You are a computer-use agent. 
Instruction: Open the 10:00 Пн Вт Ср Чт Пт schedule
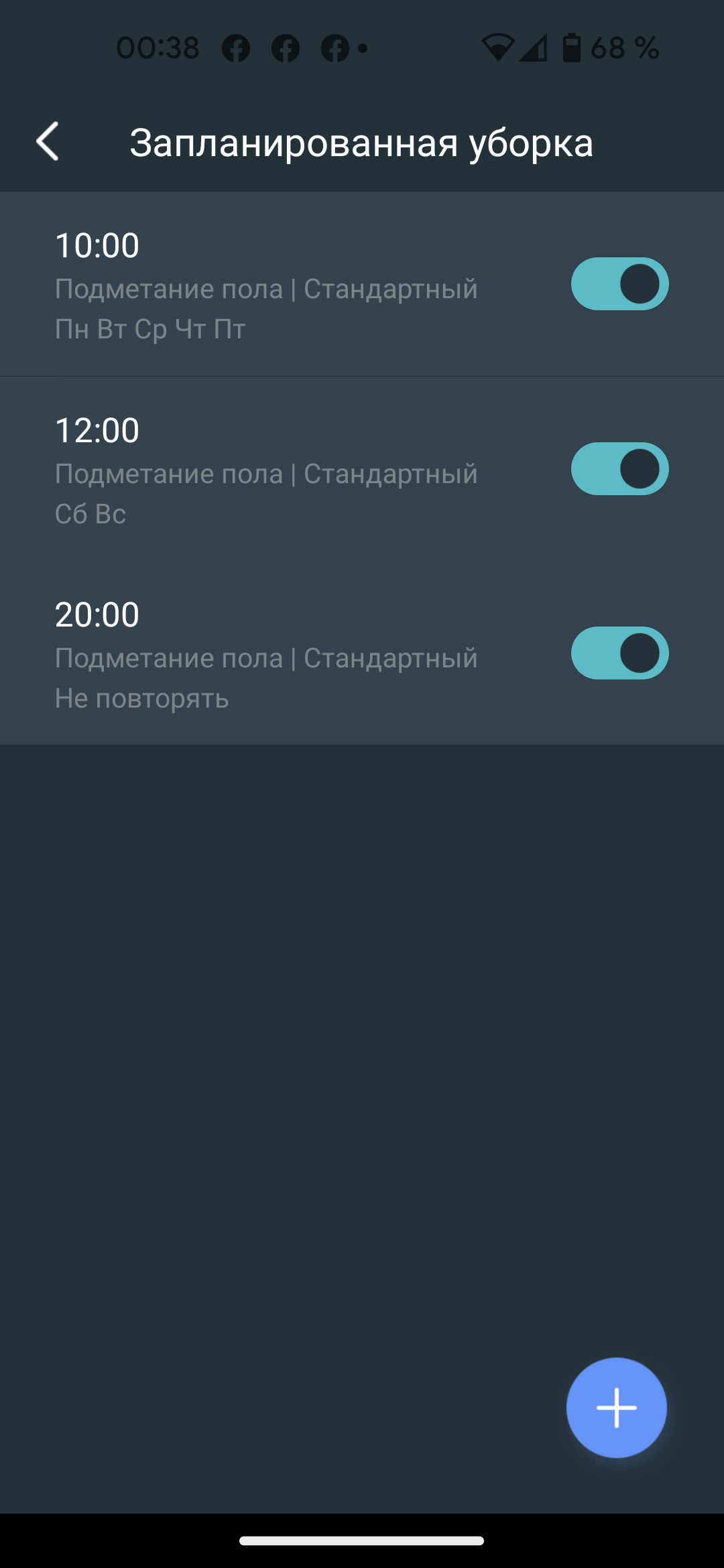(x=268, y=285)
